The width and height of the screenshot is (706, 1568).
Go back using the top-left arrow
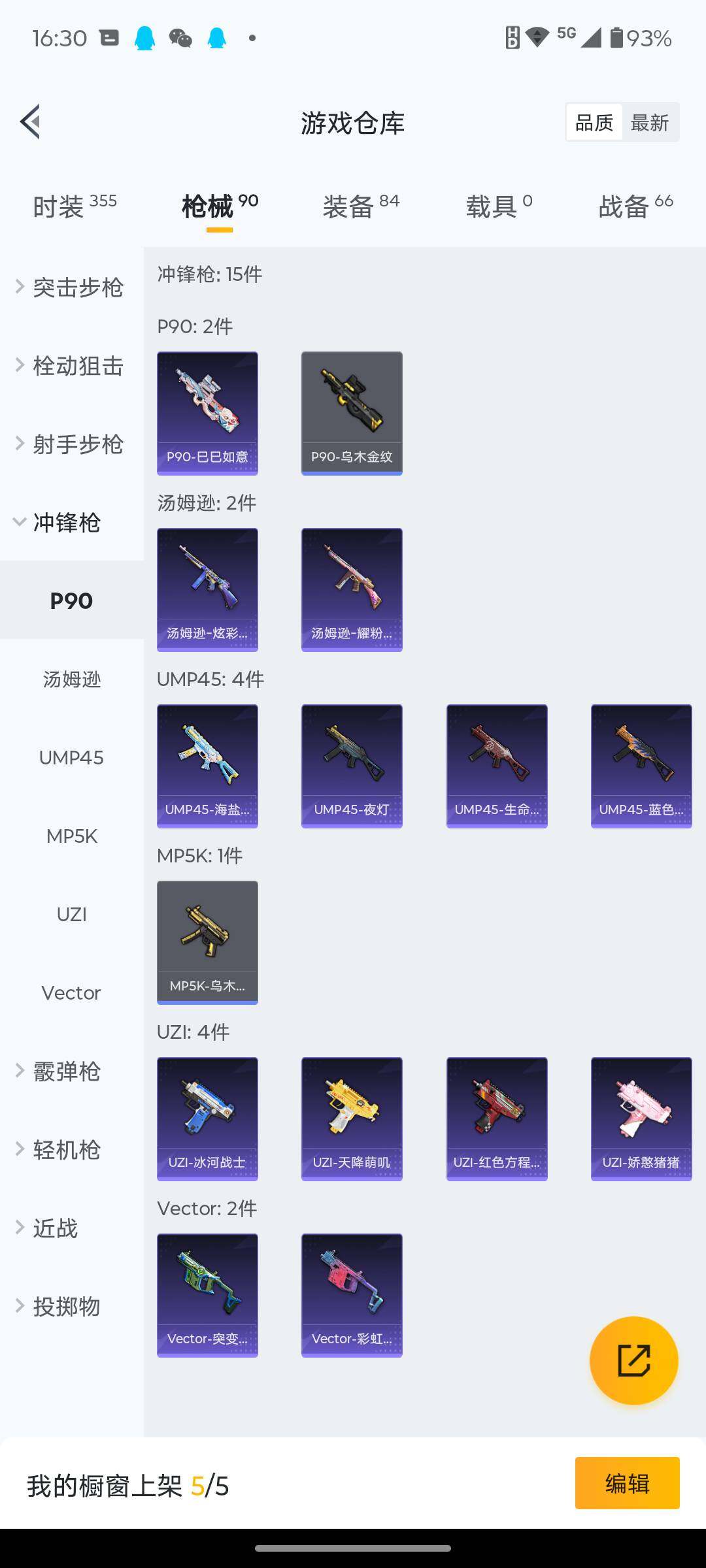pos(30,122)
